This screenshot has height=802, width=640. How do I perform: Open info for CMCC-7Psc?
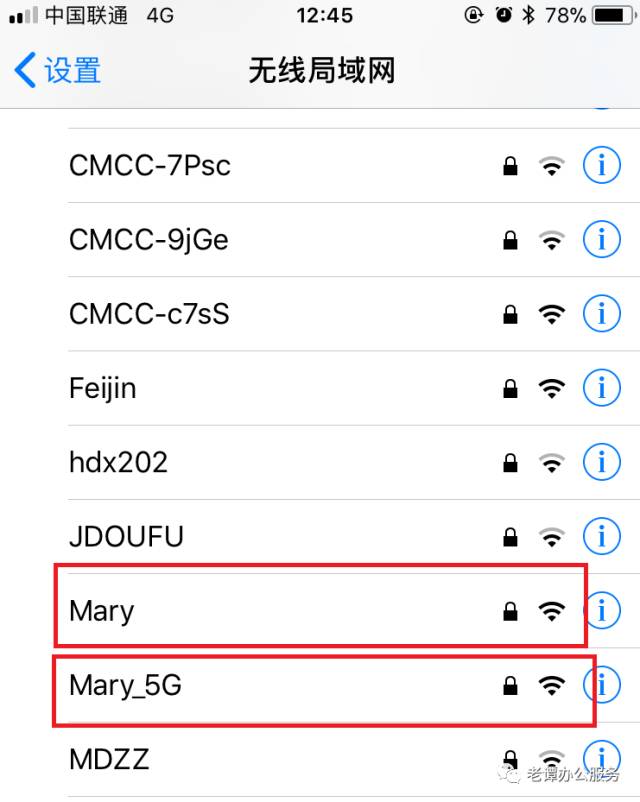pos(601,165)
